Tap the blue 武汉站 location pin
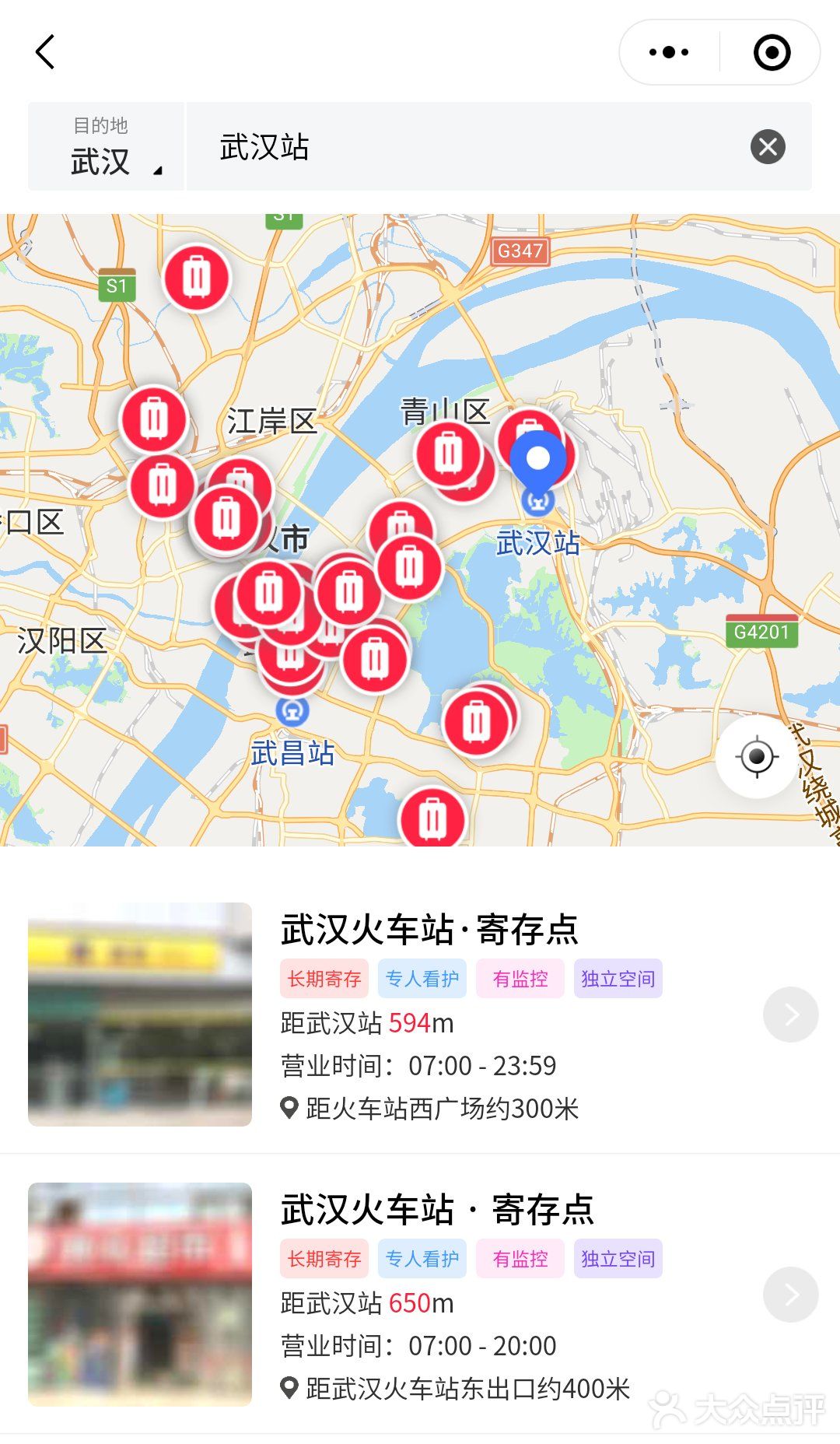The image size is (840, 1444). pos(537,459)
